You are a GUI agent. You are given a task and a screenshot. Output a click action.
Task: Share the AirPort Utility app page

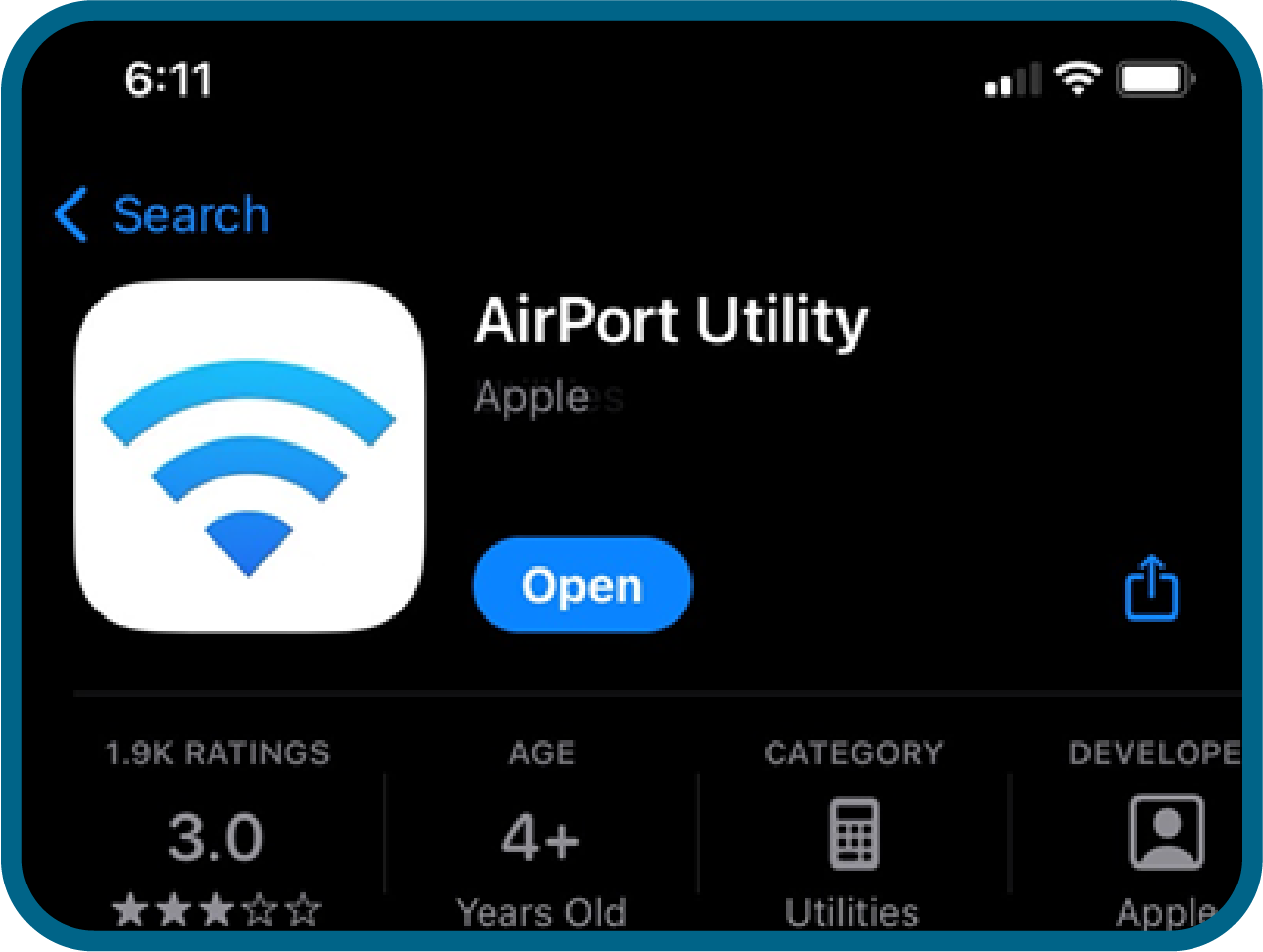pos(1151,589)
